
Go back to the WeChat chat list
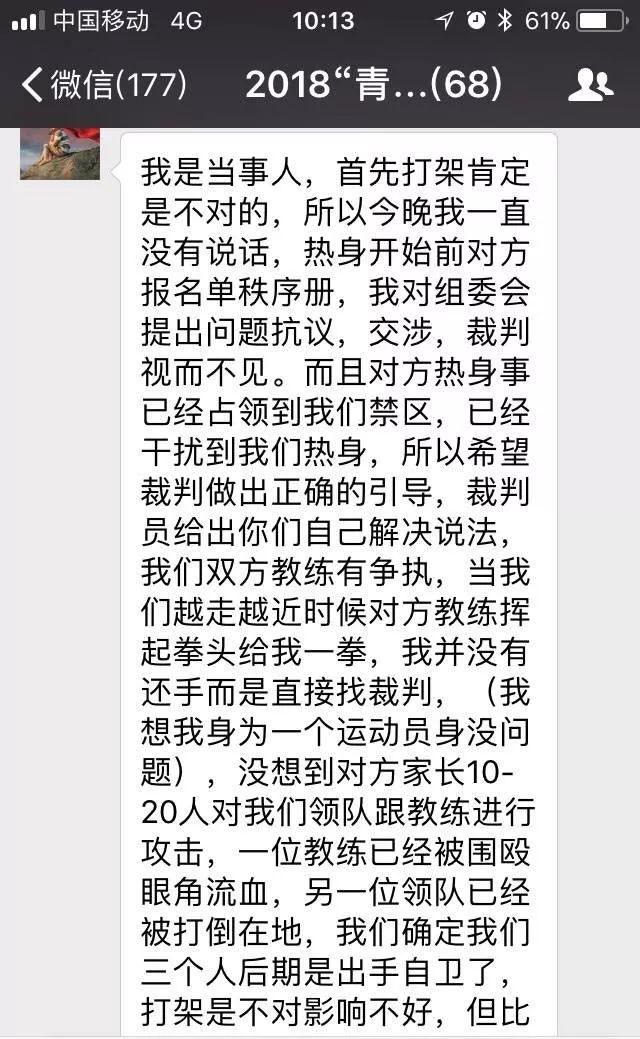(100, 85)
